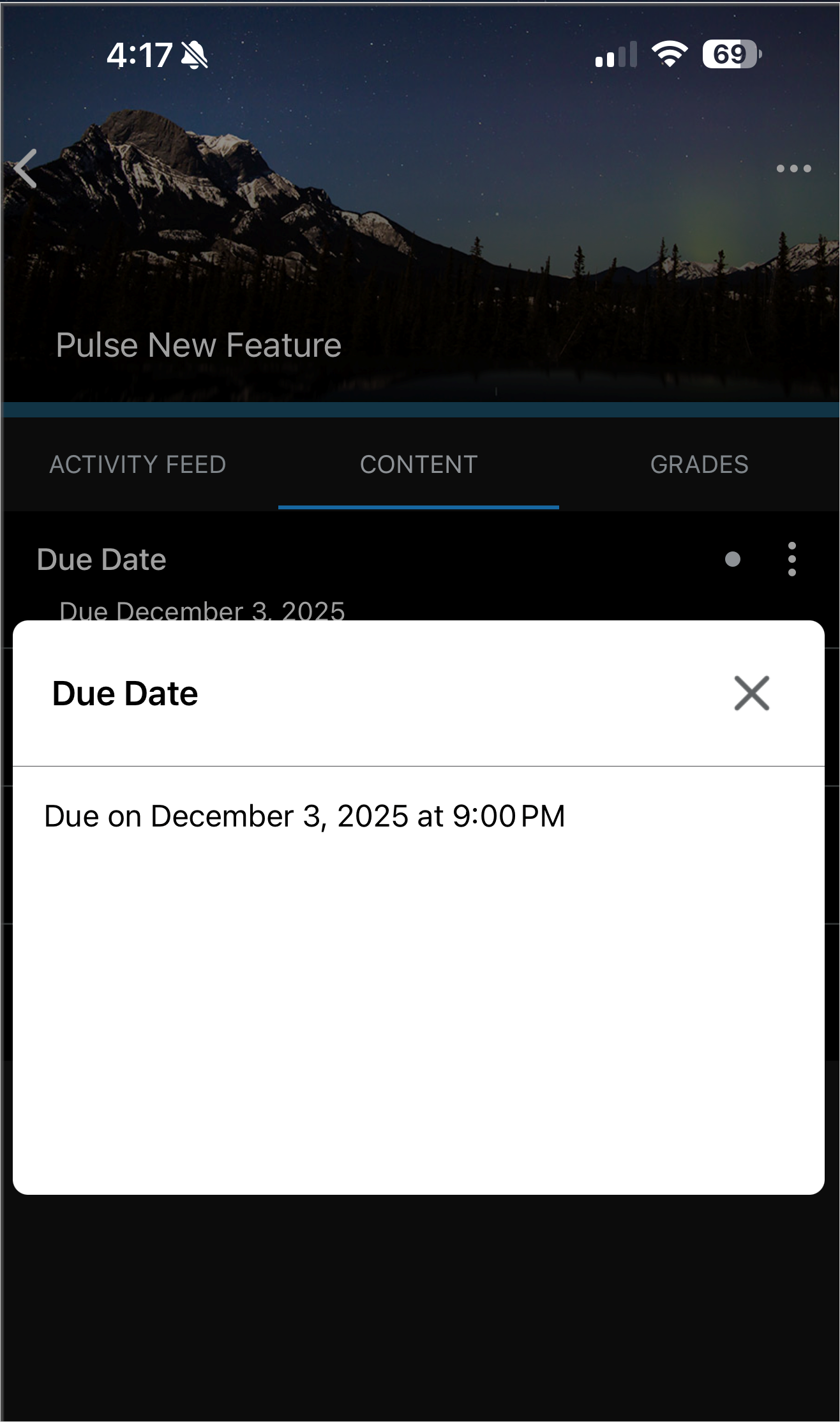Tap the unread status dot beside Due Date
The image size is (840, 1422).
point(733,558)
